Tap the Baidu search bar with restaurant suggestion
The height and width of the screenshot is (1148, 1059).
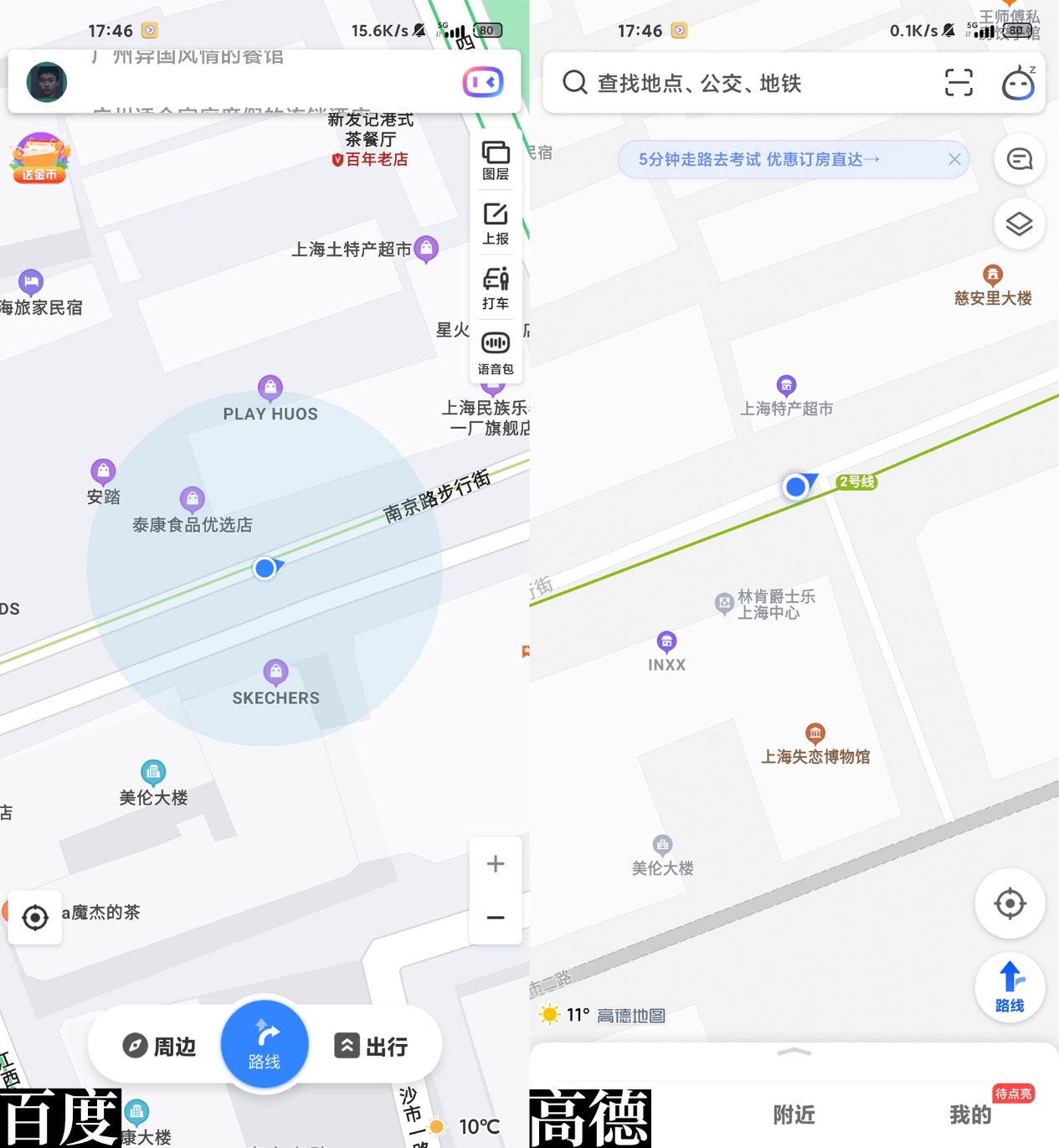coord(251,81)
